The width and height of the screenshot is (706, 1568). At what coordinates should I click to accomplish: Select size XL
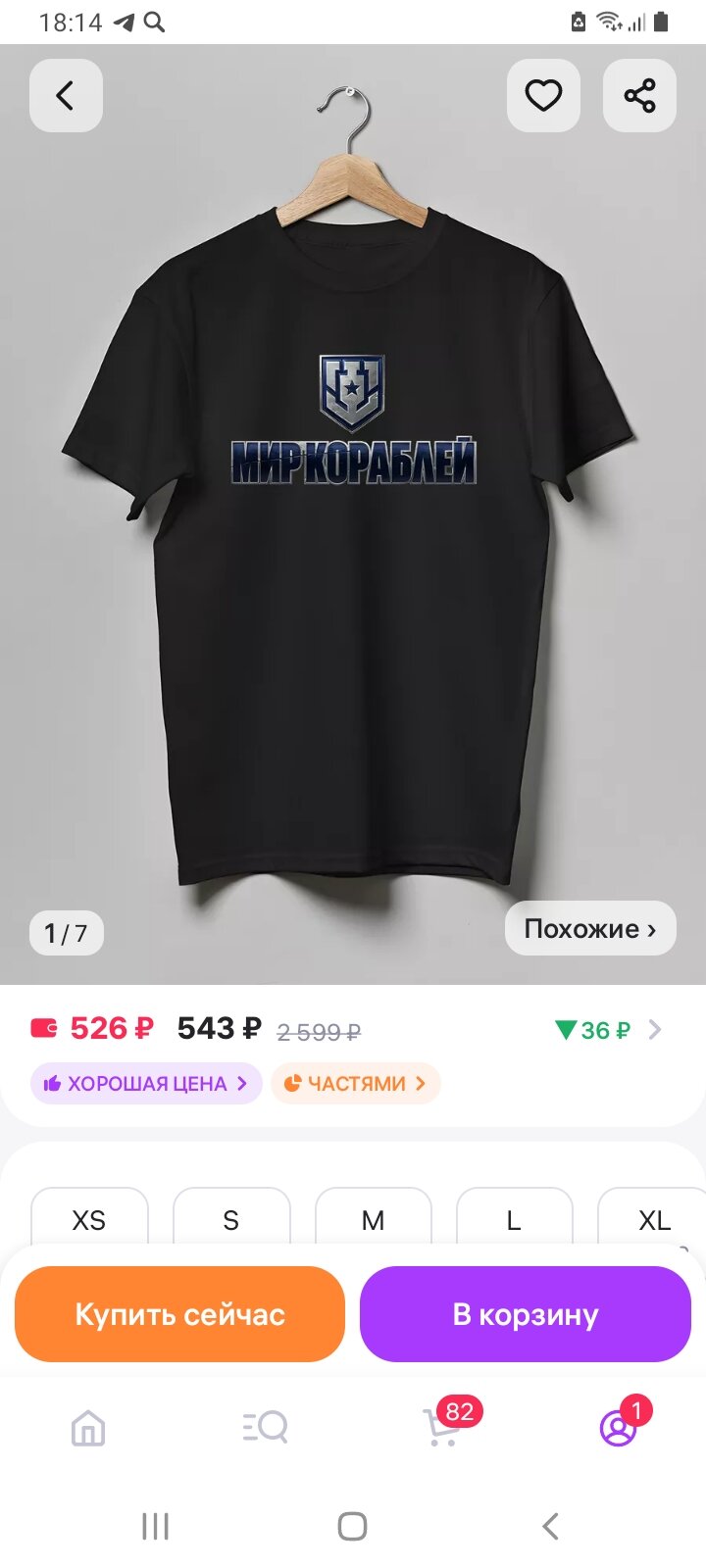point(652,1219)
